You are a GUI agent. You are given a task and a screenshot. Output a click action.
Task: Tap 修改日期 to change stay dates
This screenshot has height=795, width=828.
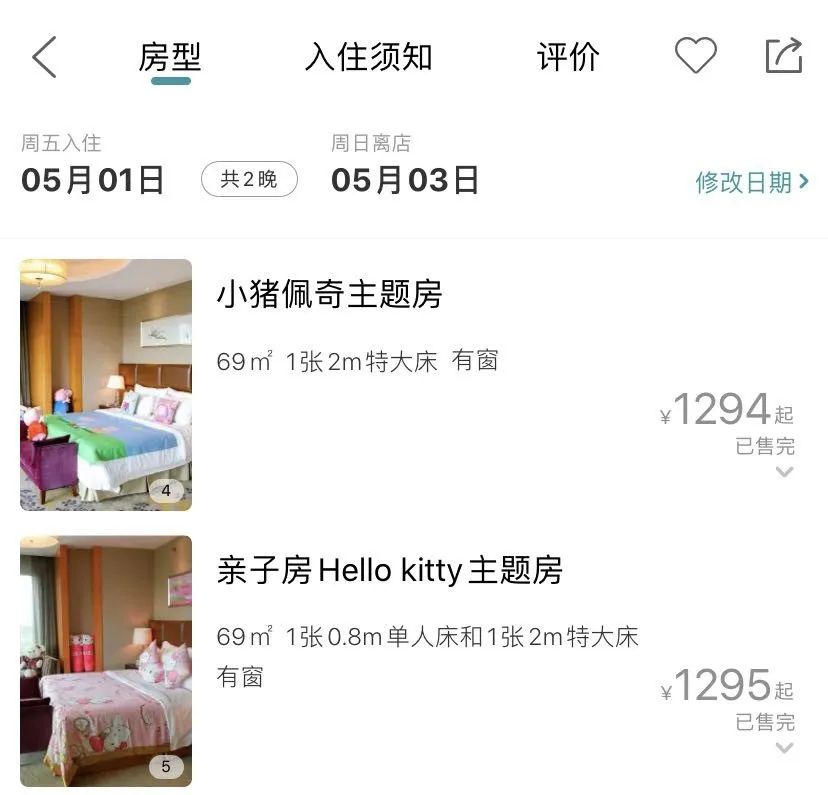click(751, 182)
